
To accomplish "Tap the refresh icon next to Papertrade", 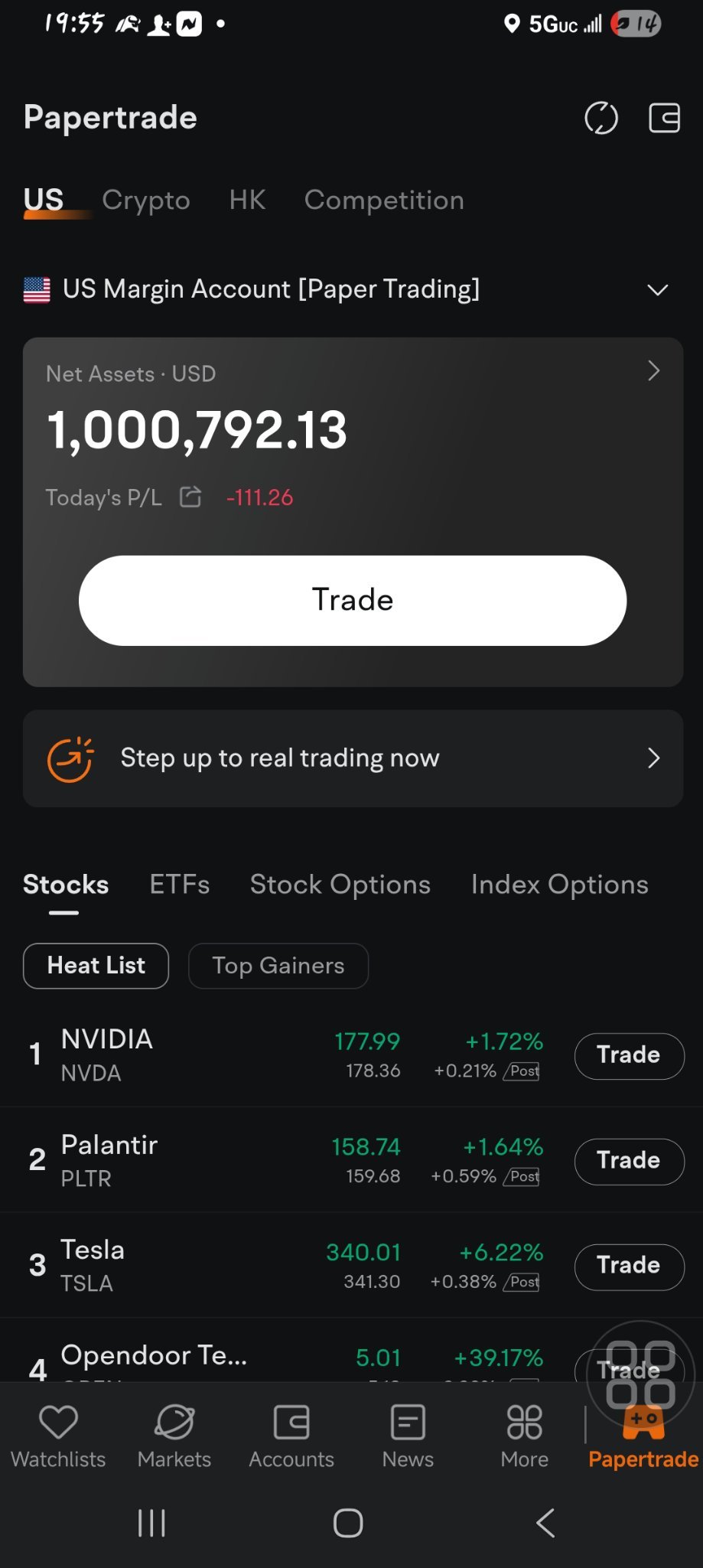I will click(x=600, y=119).
